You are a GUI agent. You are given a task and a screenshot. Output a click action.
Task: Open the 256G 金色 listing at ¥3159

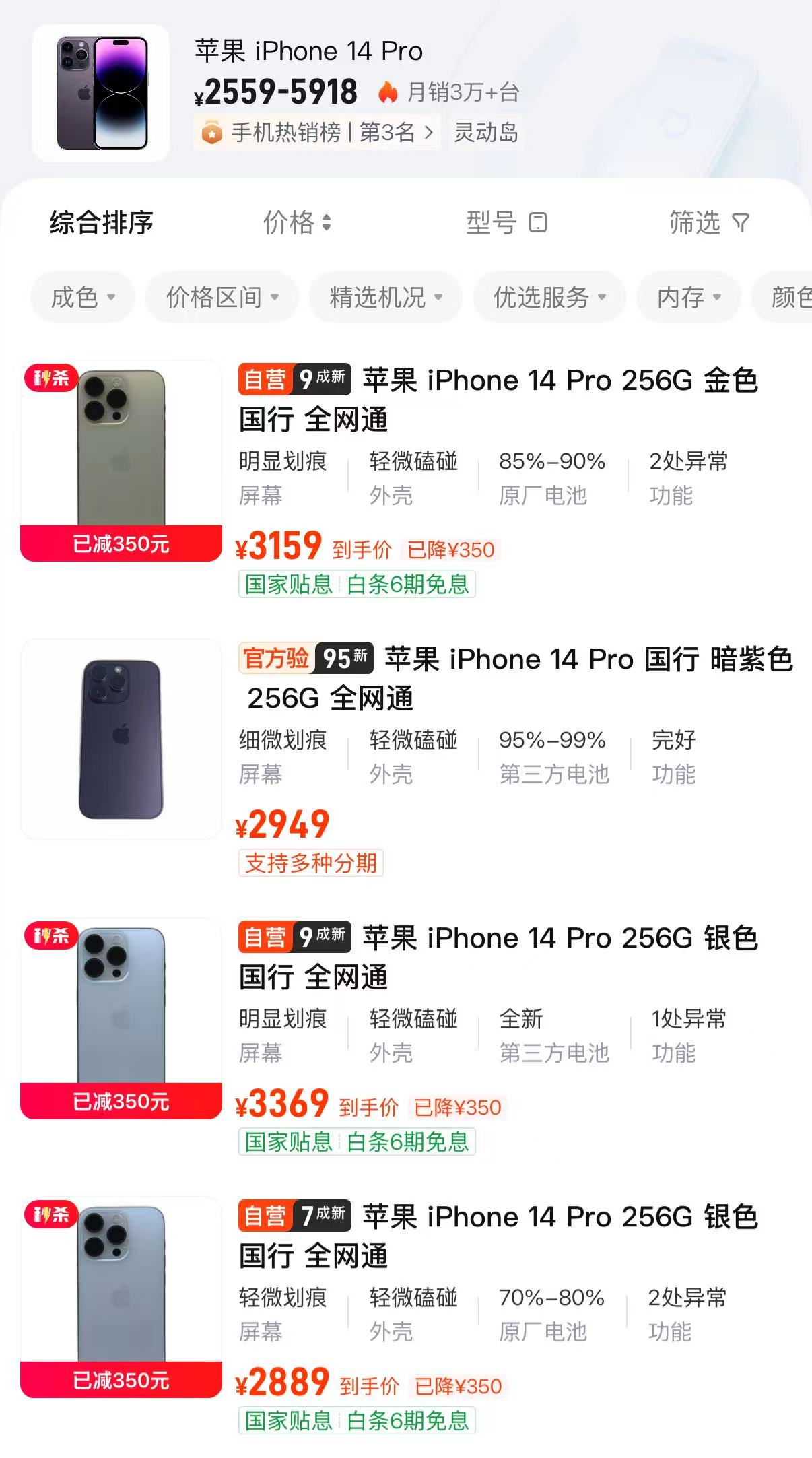(406, 479)
